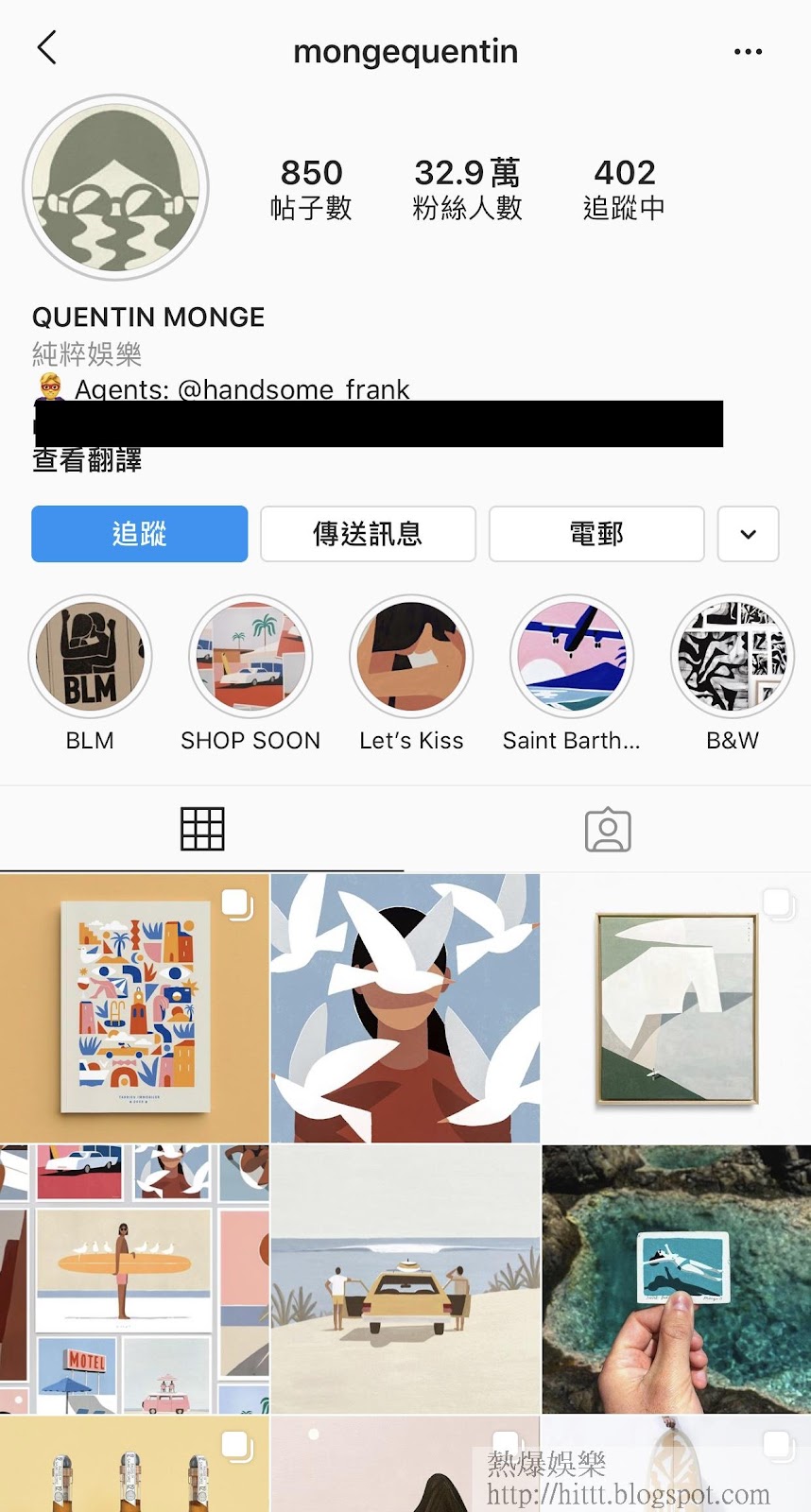View the 32.9萬 followers list

467,188
